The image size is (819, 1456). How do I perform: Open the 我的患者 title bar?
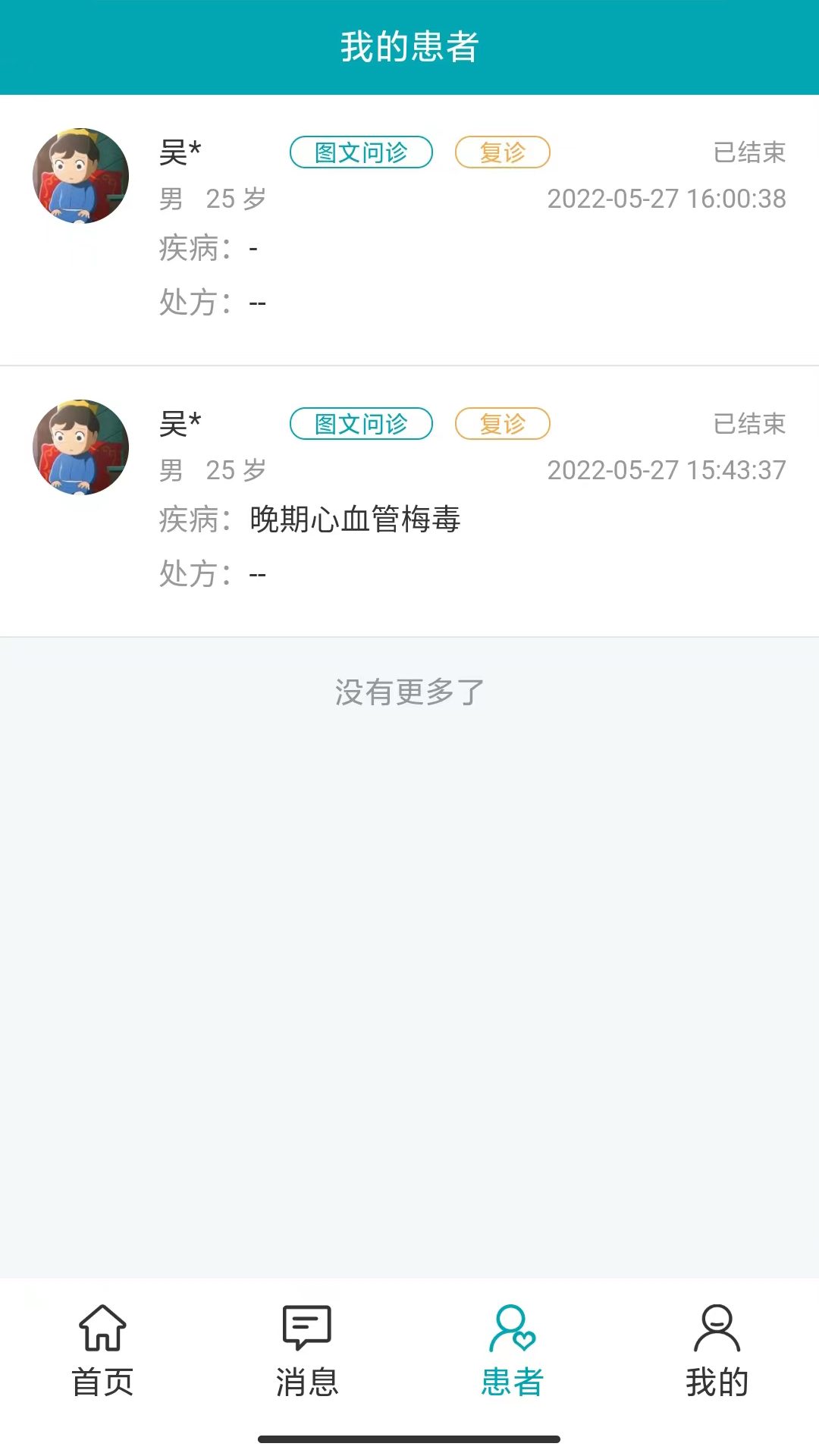(x=409, y=47)
